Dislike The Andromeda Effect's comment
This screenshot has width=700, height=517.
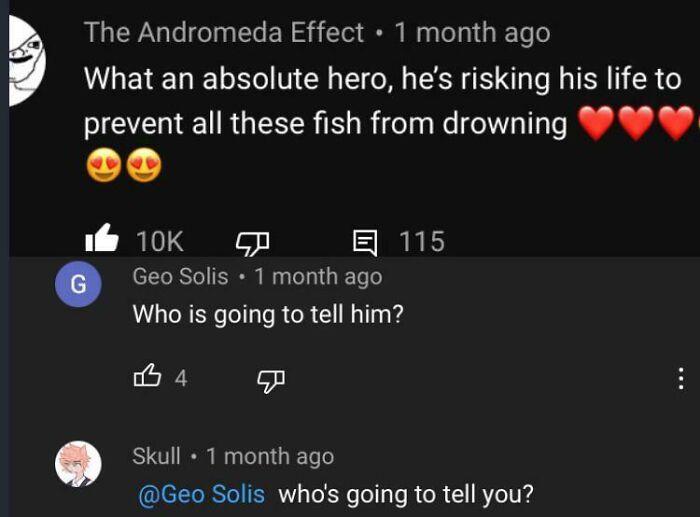(x=246, y=242)
